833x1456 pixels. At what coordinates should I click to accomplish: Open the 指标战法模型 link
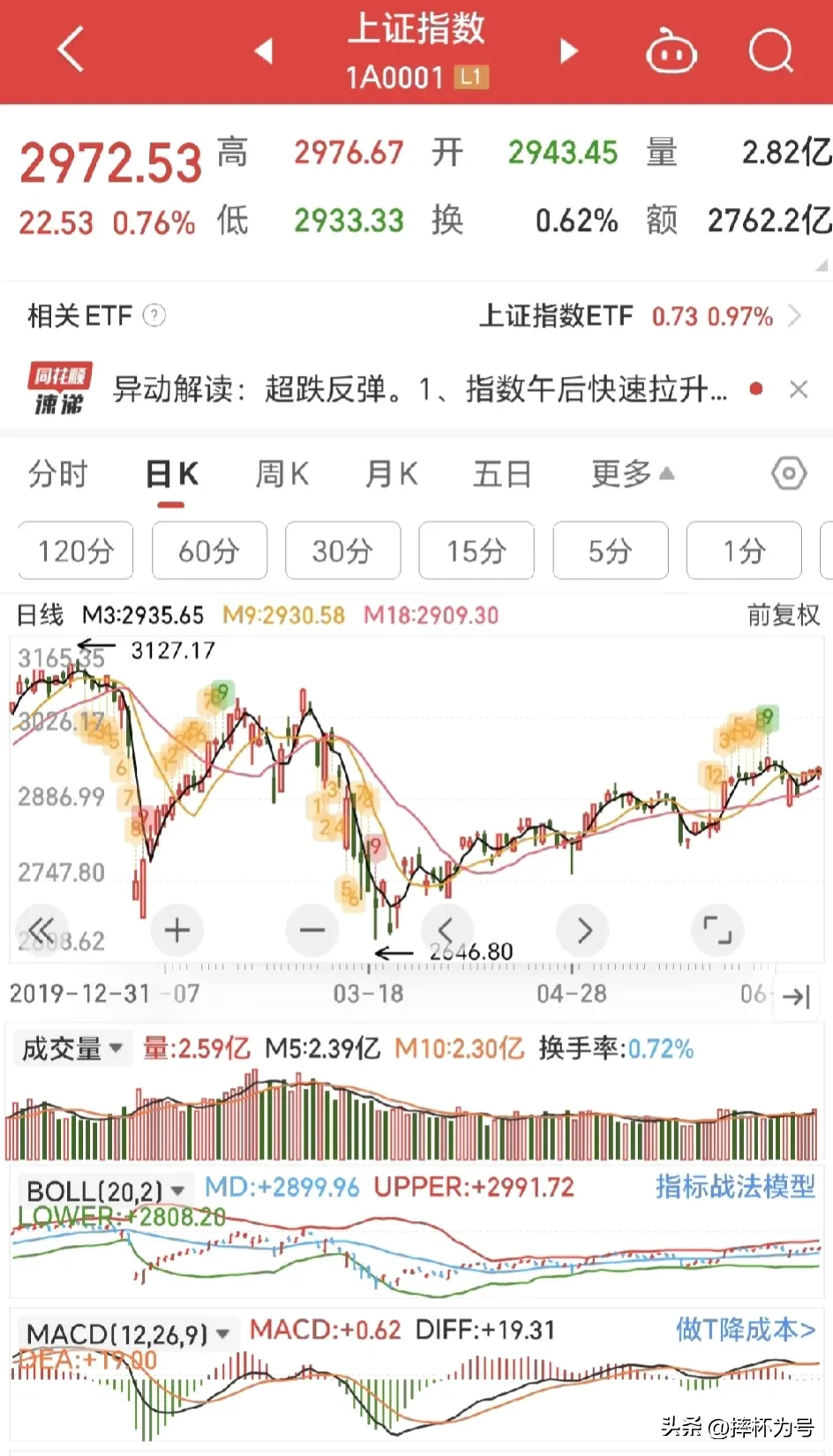735,1187
